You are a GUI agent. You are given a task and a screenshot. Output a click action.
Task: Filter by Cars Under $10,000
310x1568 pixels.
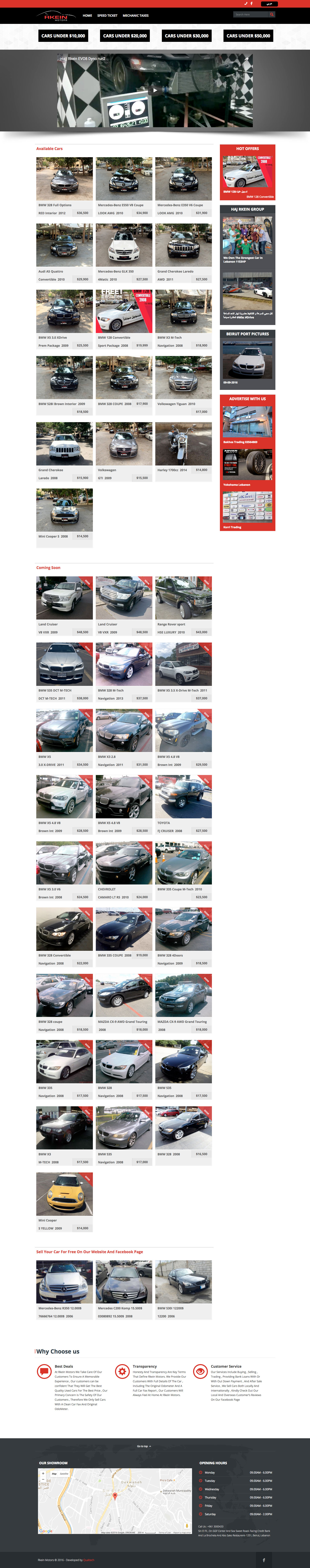63,36
